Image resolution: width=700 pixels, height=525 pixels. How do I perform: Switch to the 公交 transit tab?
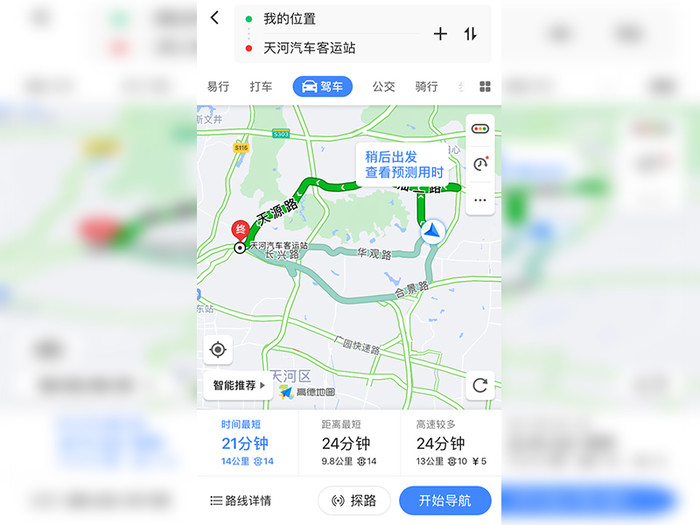(x=383, y=87)
